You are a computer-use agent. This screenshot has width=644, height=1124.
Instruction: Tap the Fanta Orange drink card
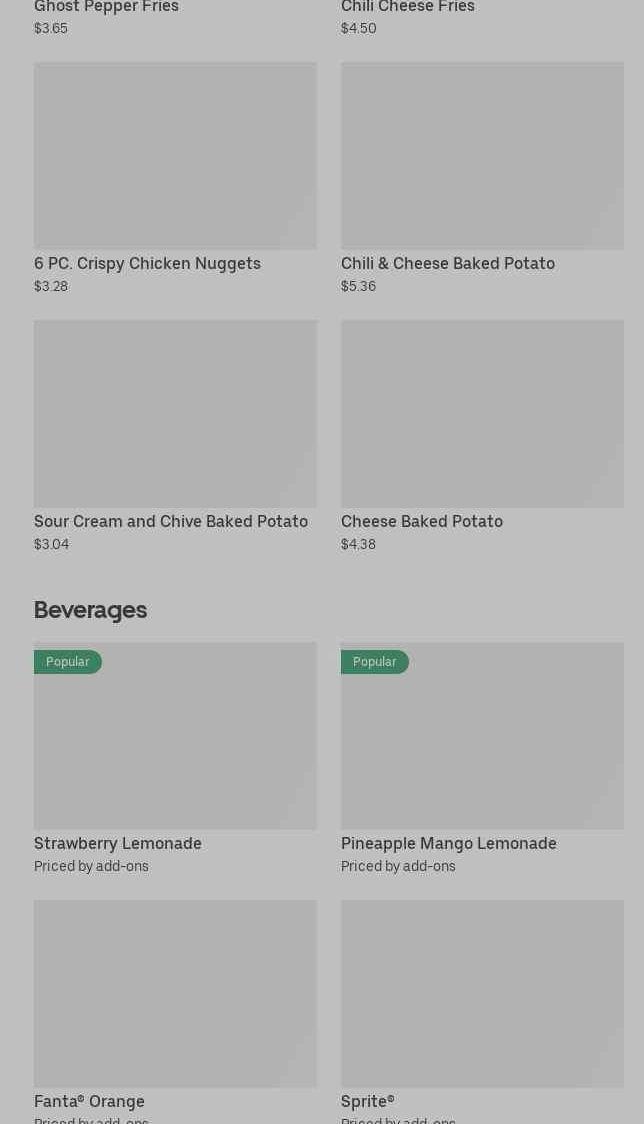click(175, 994)
